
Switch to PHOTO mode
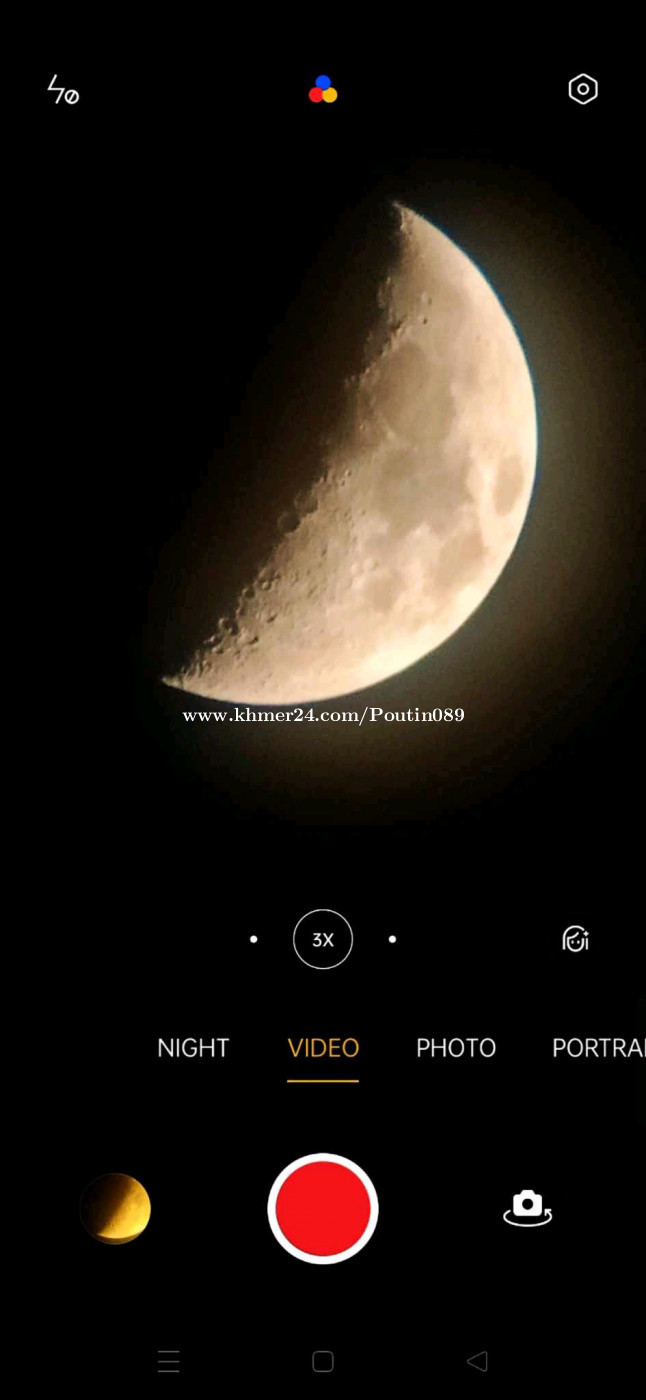click(x=456, y=1048)
